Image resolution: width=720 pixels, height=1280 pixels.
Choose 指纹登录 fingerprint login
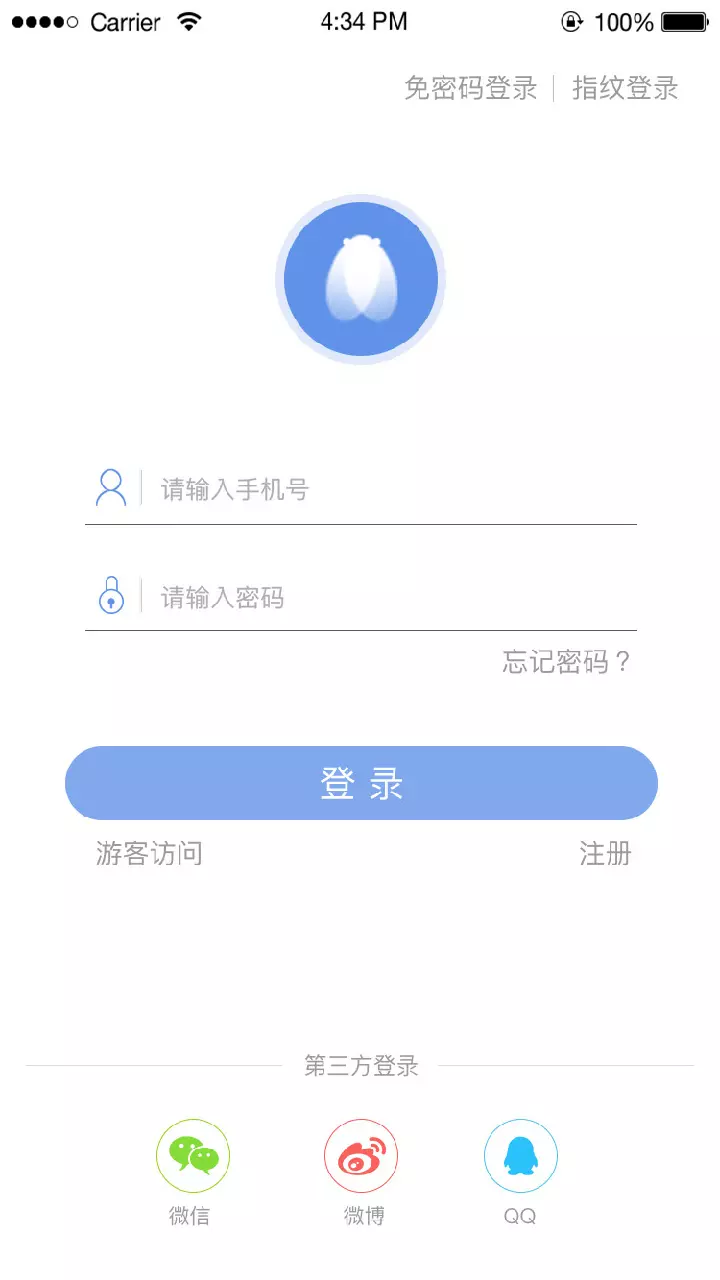[625, 88]
